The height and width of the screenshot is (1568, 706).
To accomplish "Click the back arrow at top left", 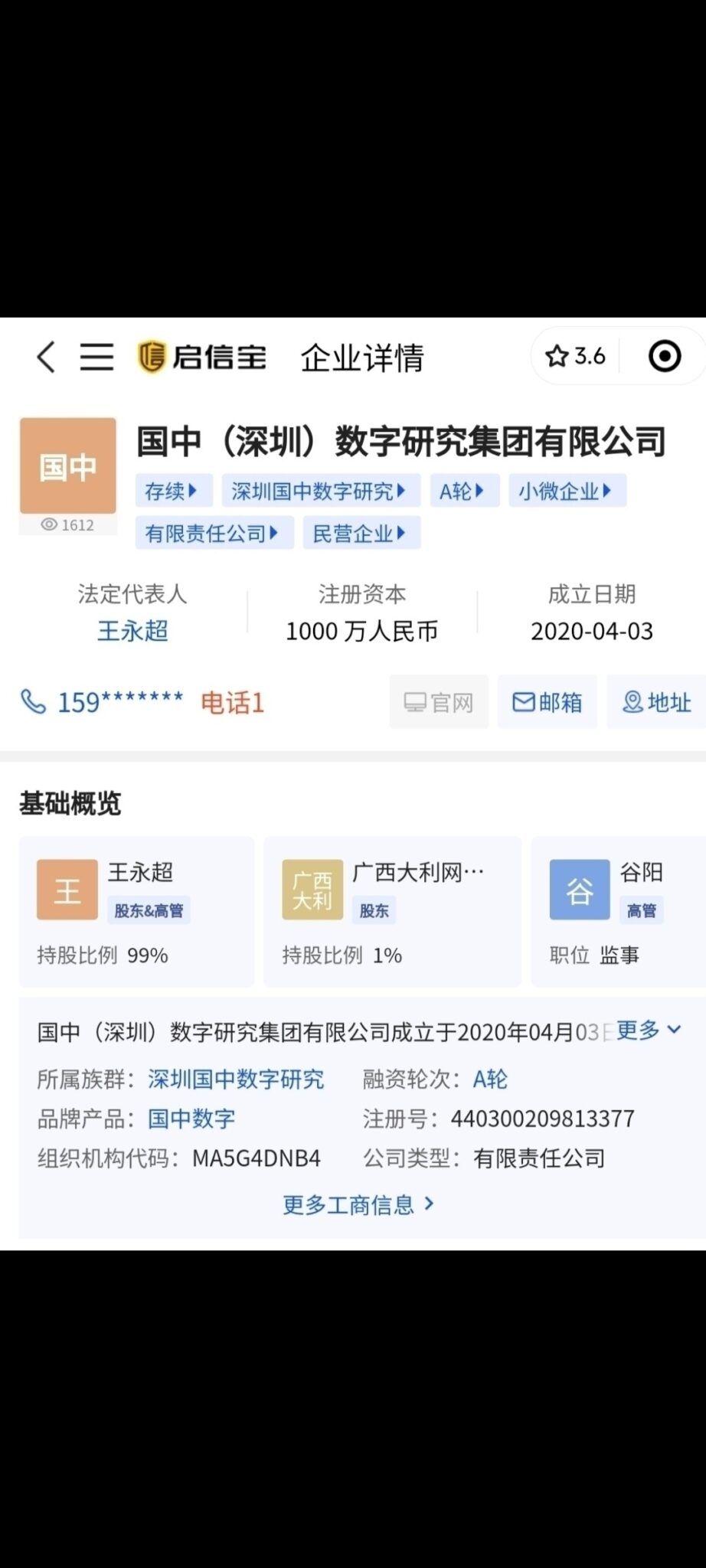I will pos(44,357).
